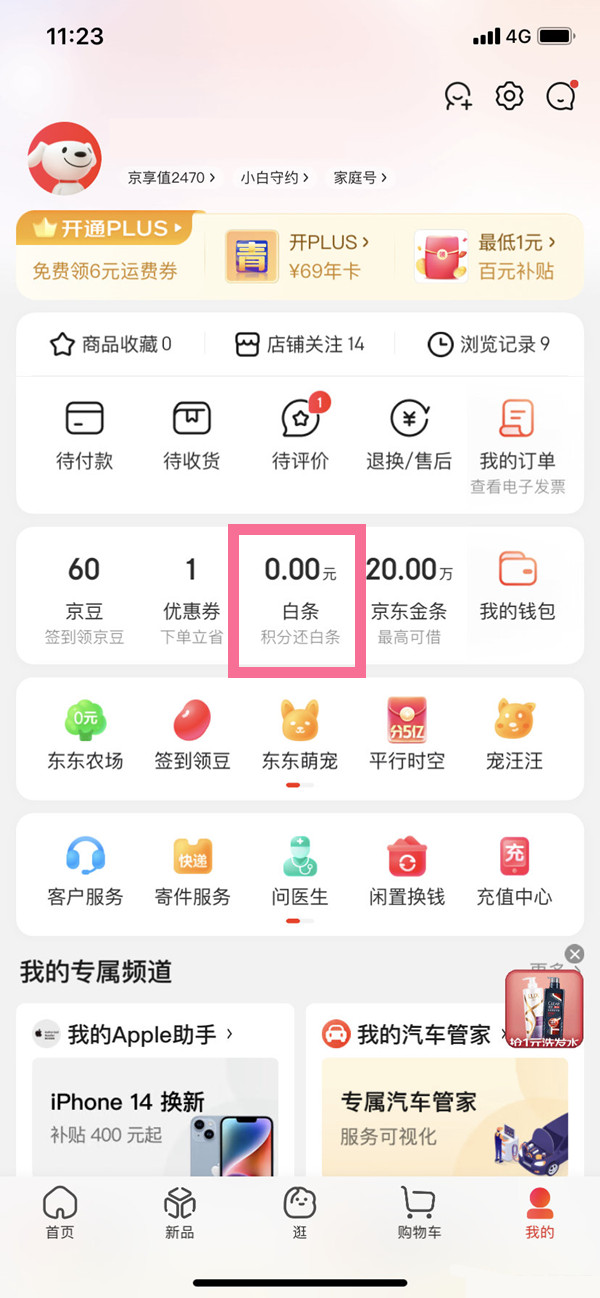Image resolution: width=600 pixels, height=1298 pixels.
Task: Contact 客户服务 support
Action: pyautogui.click(x=85, y=870)
